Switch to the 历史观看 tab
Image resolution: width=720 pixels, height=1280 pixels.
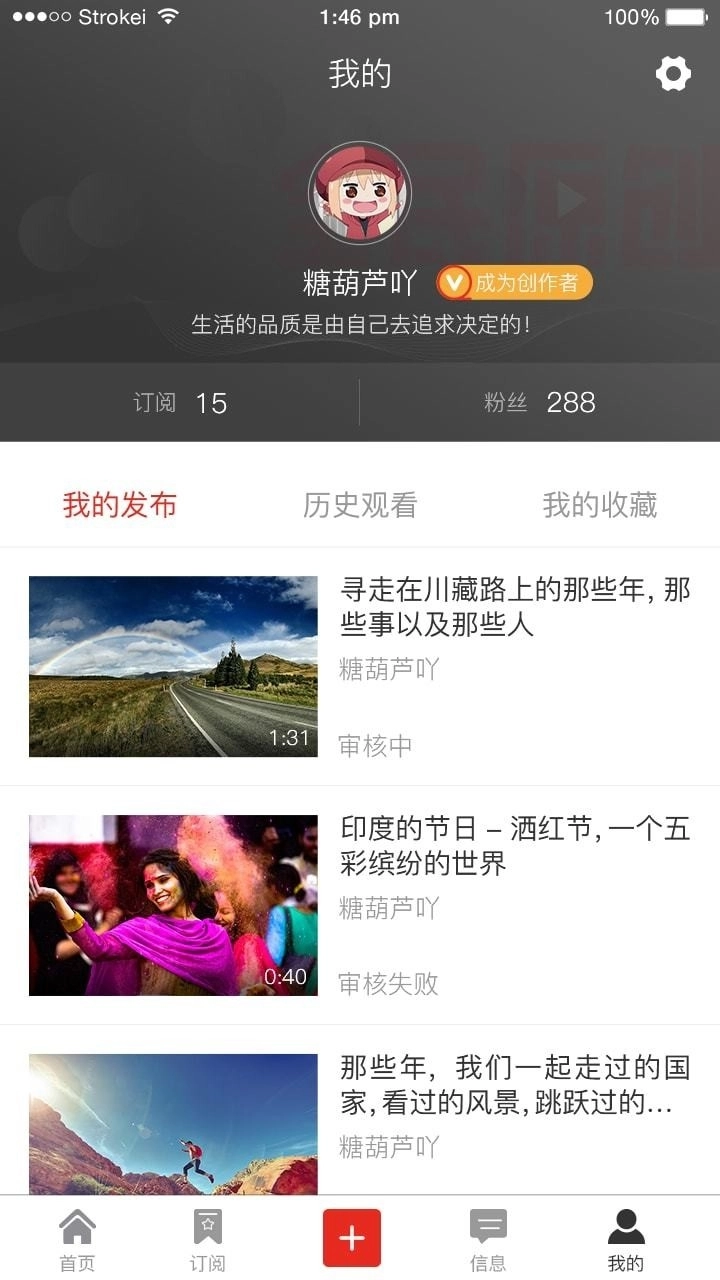click(360, 505)
